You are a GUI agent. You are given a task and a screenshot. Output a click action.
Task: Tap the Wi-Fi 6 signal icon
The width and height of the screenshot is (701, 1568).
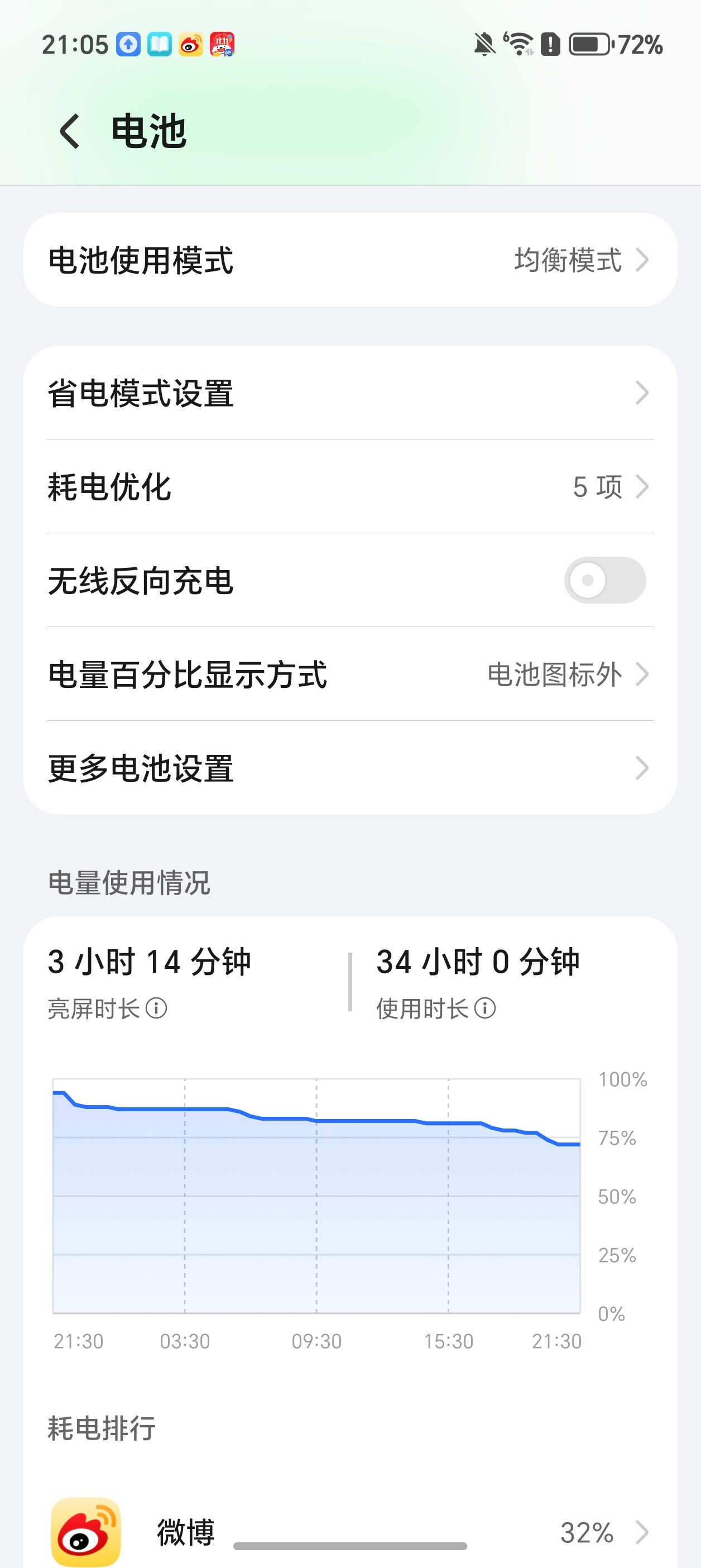[518, 45]
